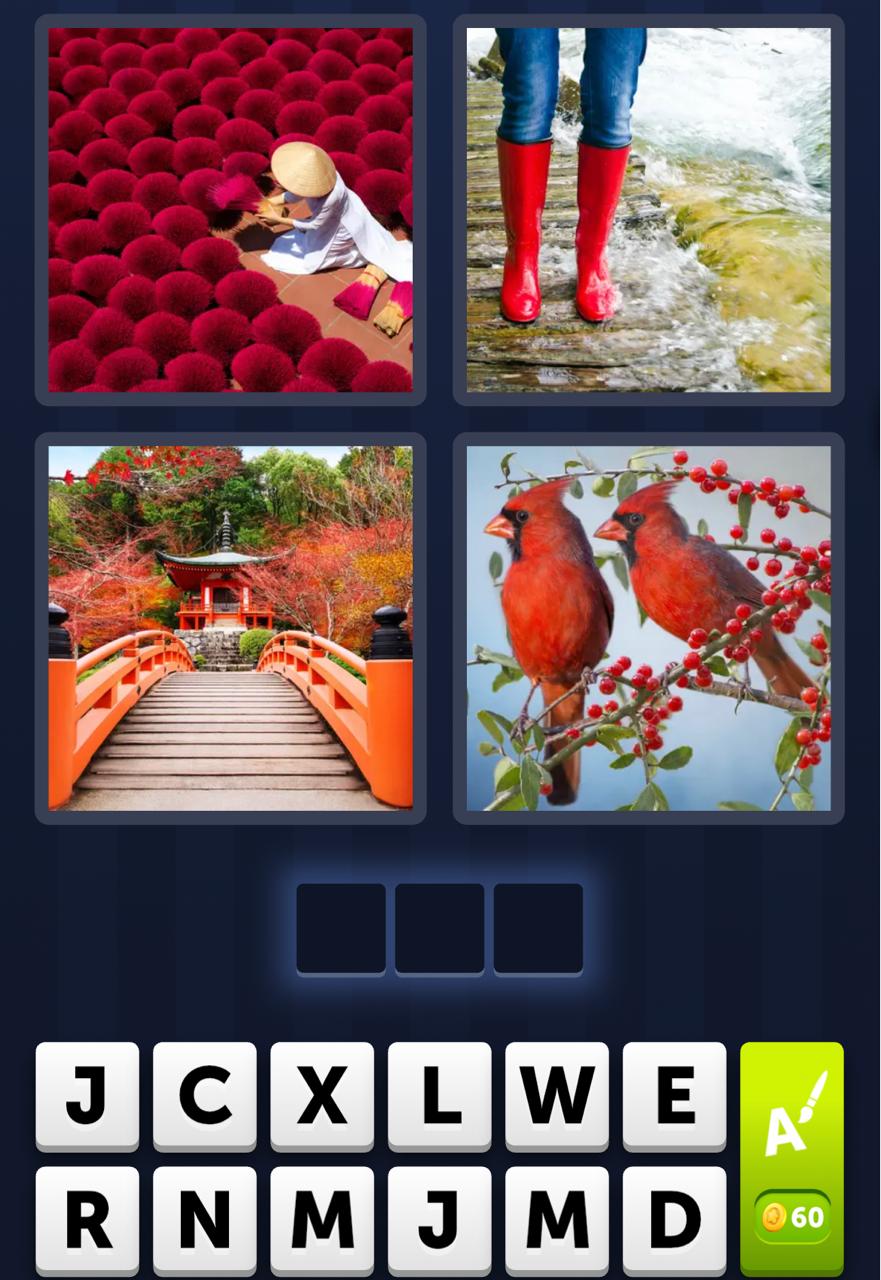Viewport: 881px width, 1280px height.
Task: View the red rain boots picture
Action: pos(648,210)
